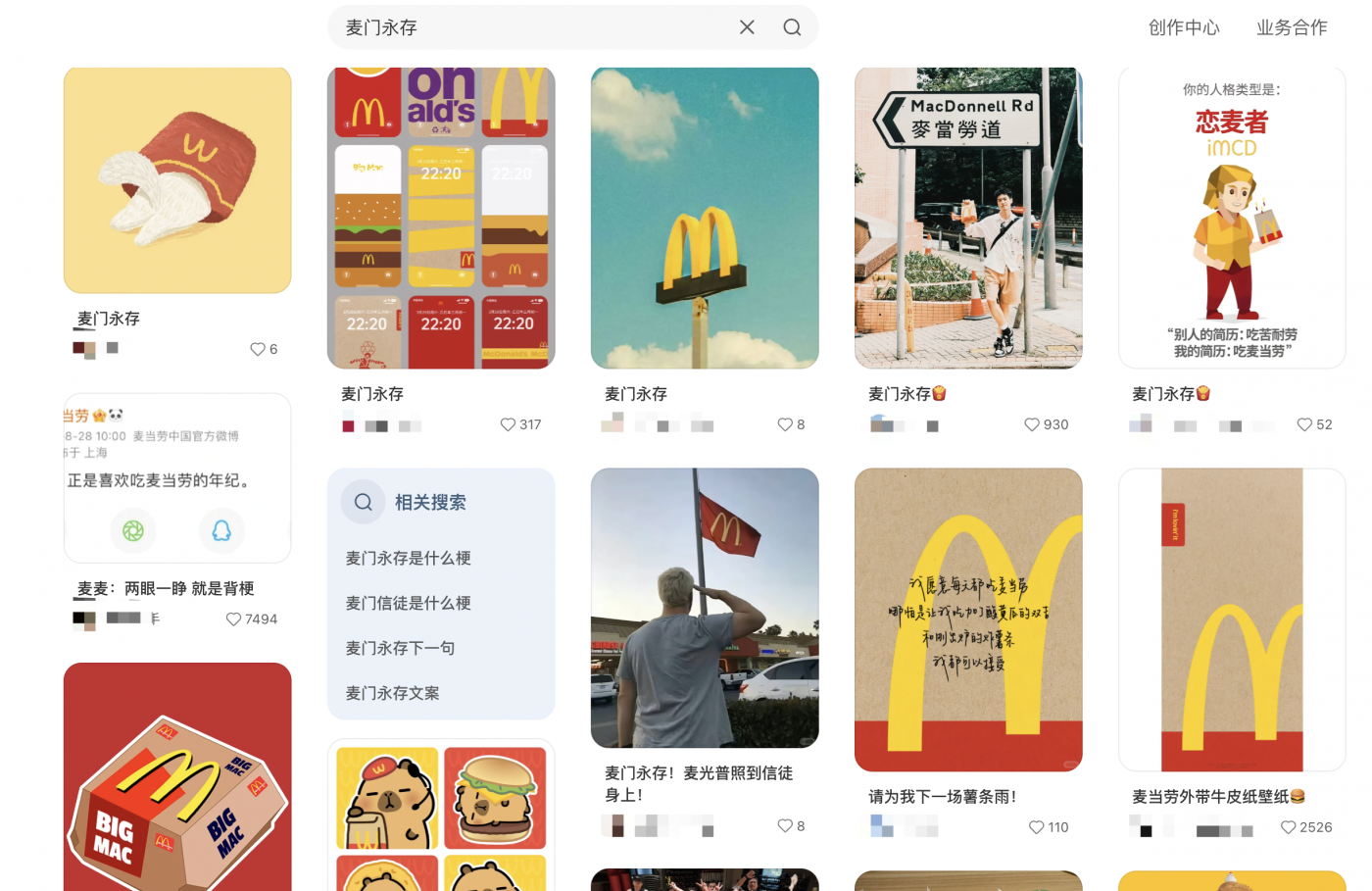Open 业务合作

point(1292,27)
